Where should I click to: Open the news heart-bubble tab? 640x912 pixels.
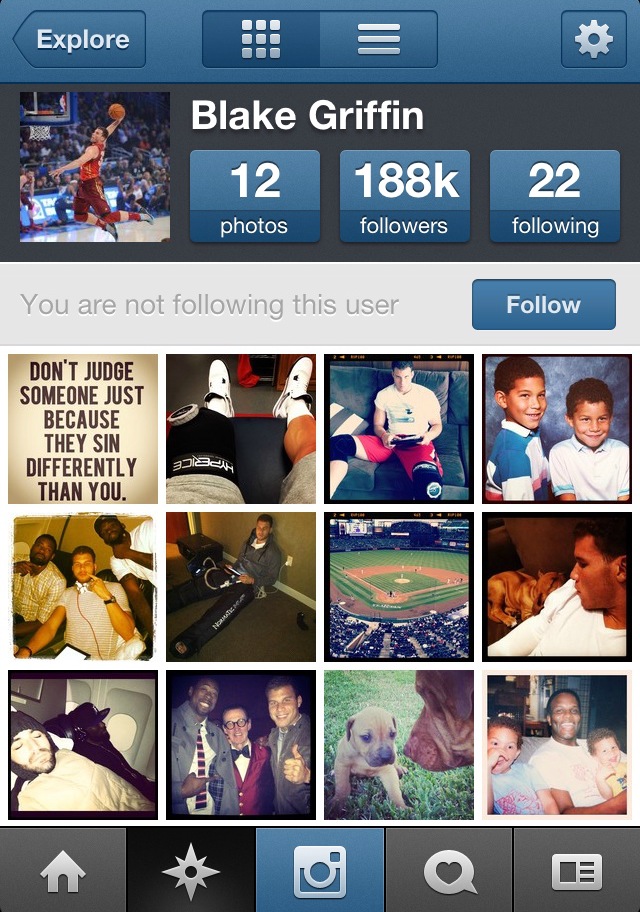tap(449, 872)
